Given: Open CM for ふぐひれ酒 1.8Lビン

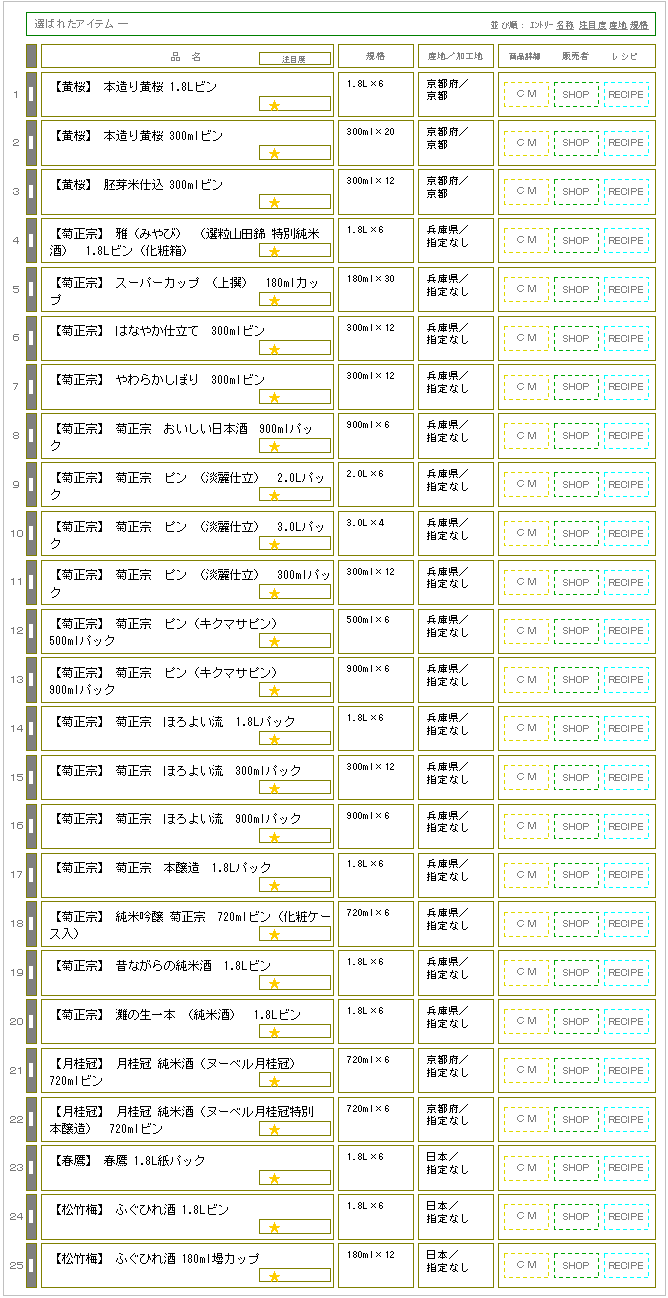Looking at the screenshot, I should (x=526, y=1216).
